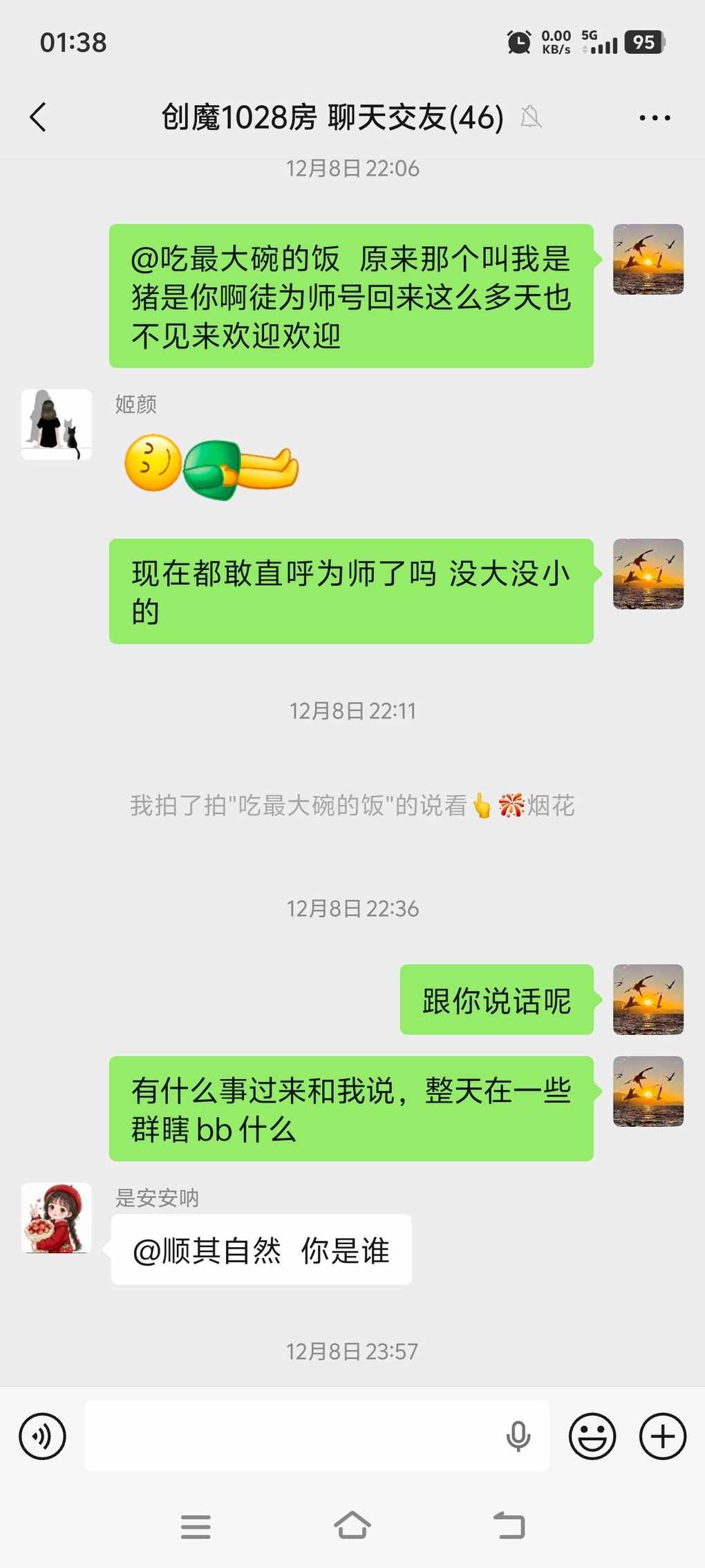
Task: Switch to voice message input
Action: (x=42, y=1436)
